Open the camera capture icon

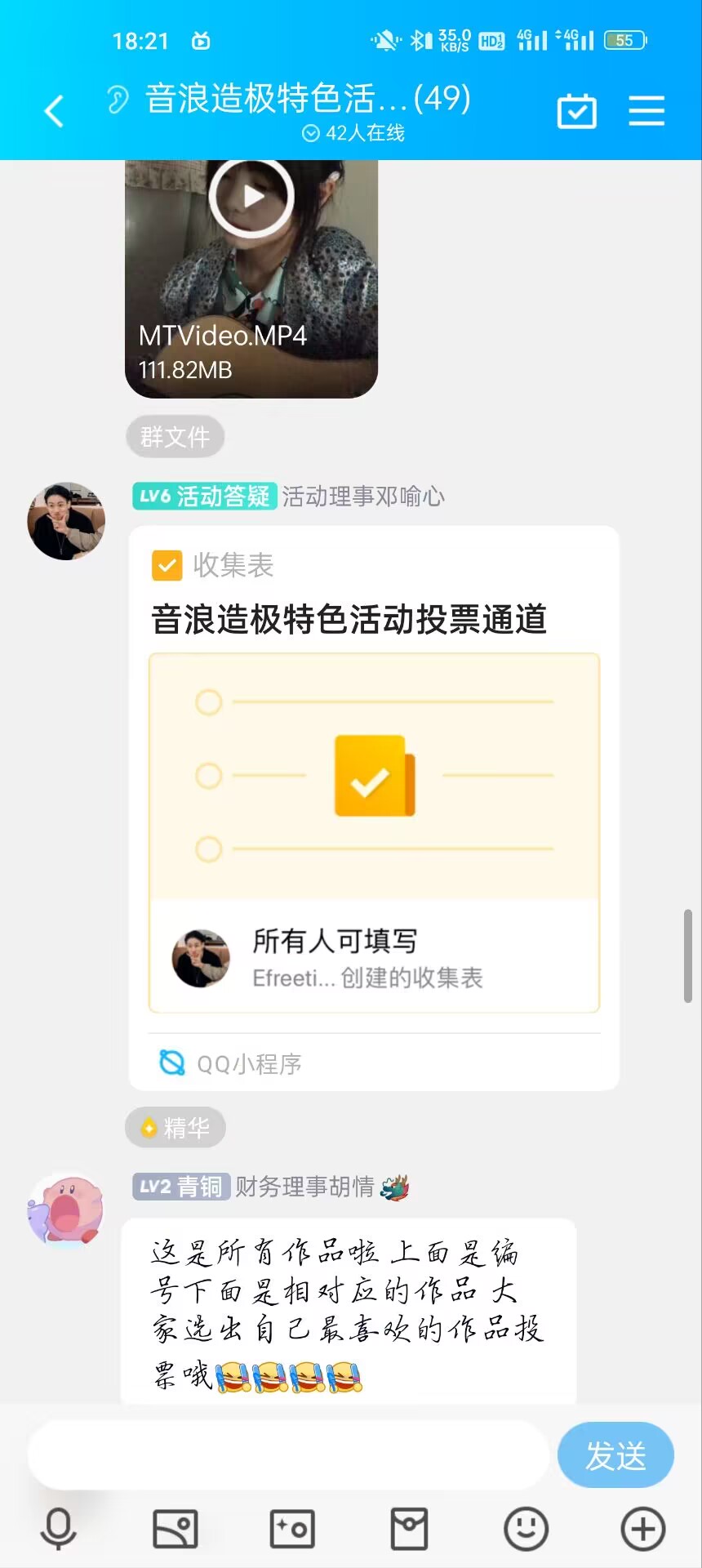pyautogui.click(x=292, y=1528)
